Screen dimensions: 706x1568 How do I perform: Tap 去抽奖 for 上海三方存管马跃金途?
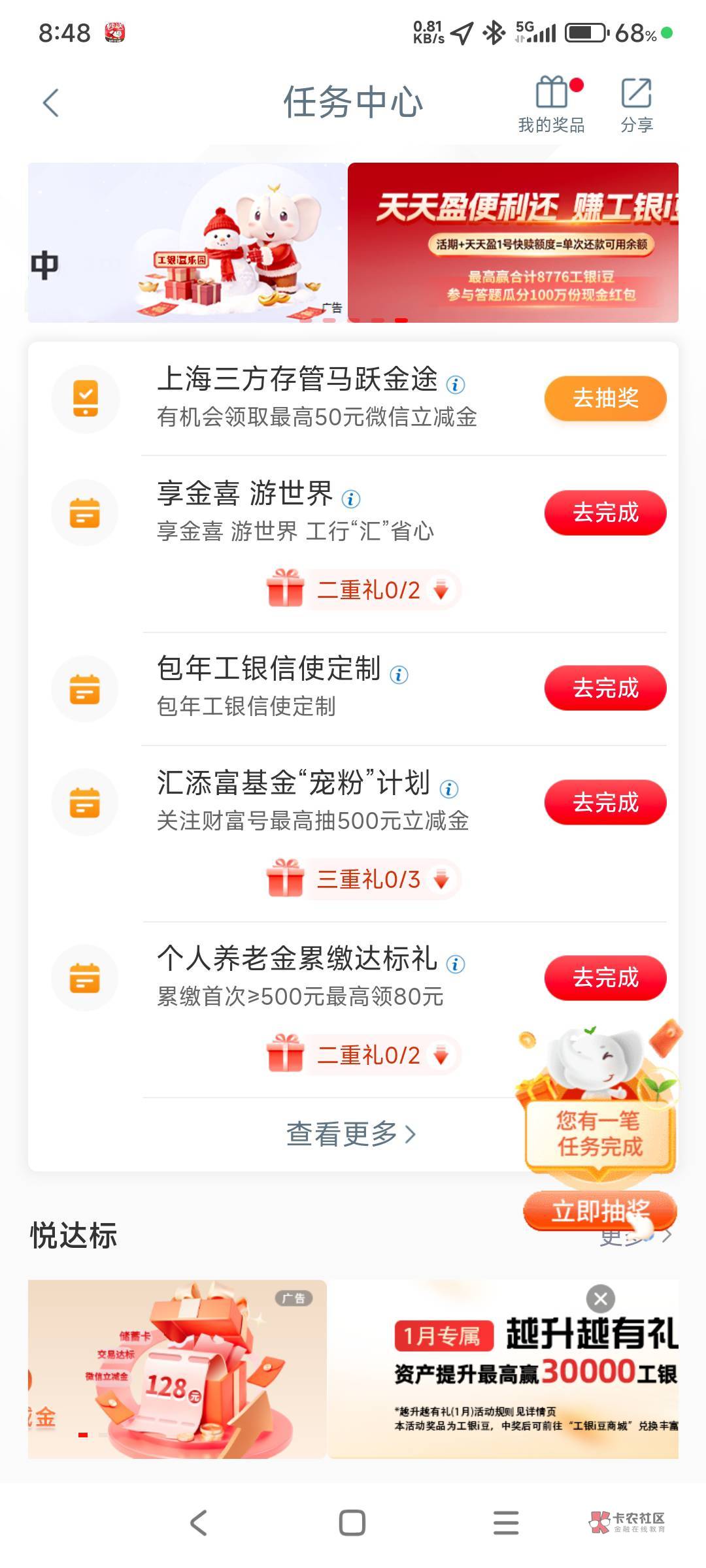pyautogui.click(x=605, y=398)
